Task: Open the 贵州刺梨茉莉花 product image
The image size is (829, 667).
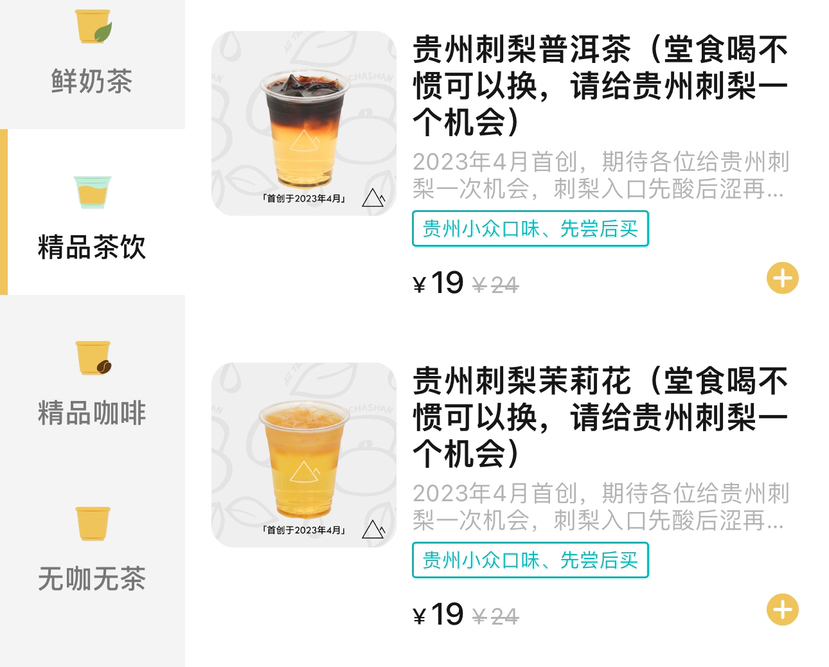Action: point(304,454)
